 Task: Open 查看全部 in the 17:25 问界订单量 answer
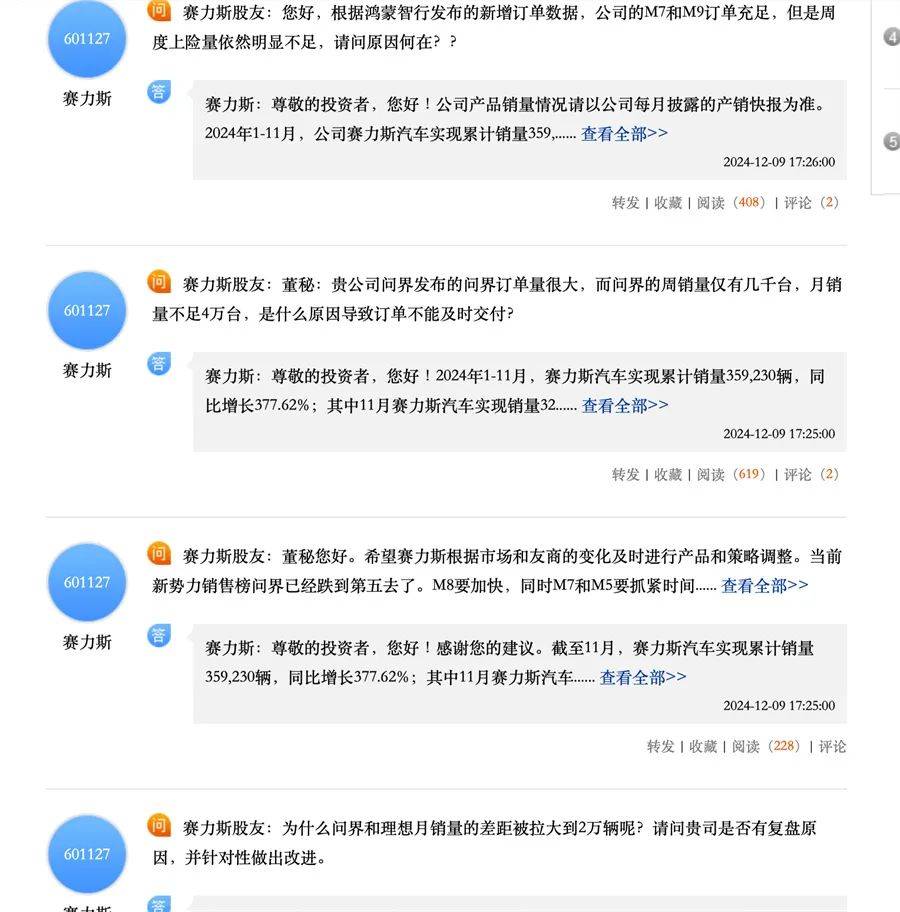[x=625, y=405]
